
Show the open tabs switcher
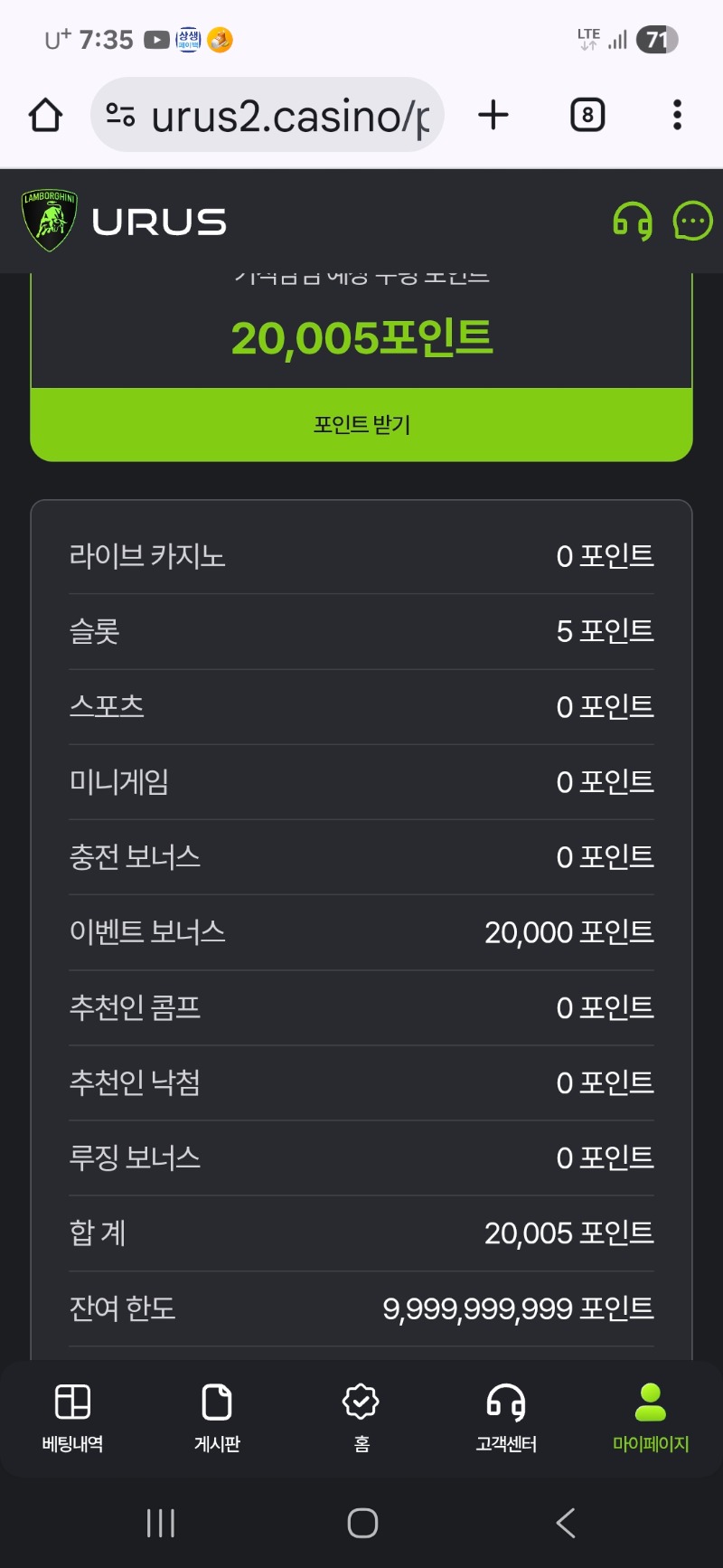[587, 116]
